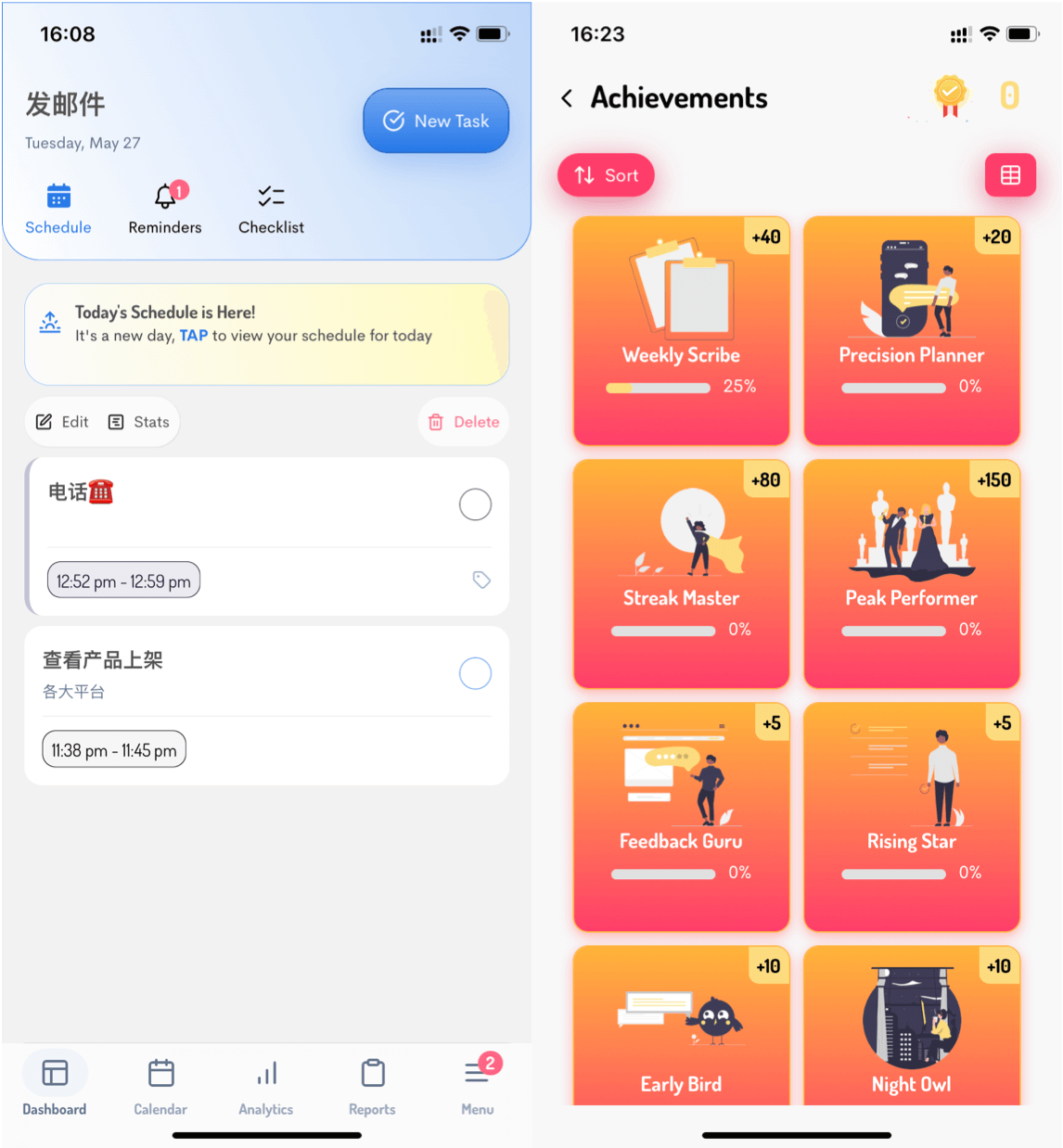Open the Peak Performer achievement

[912, 574]
